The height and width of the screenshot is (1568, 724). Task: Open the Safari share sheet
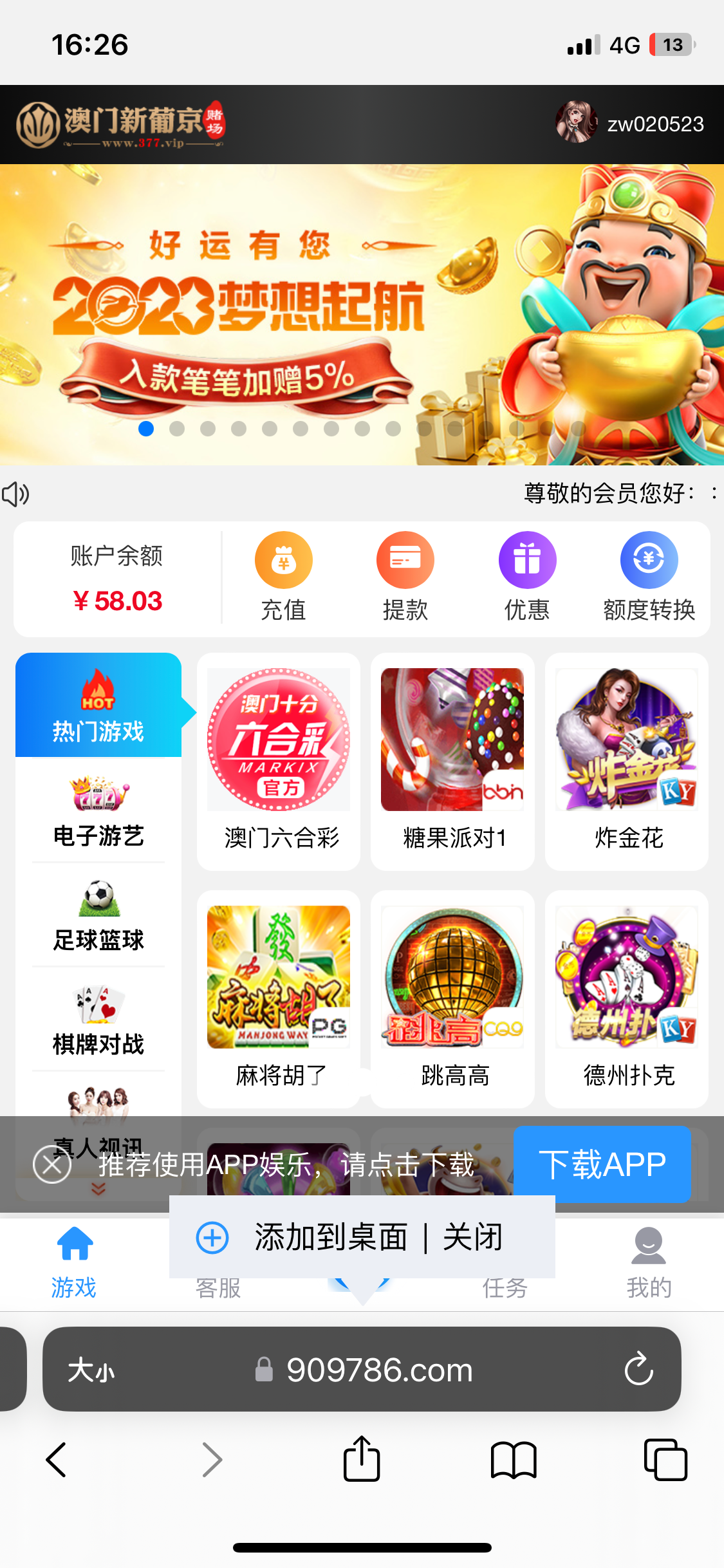362,1459
